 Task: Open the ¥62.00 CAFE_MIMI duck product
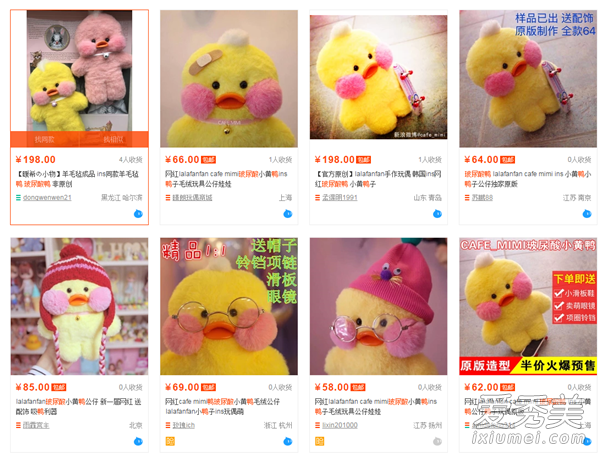[x=527, y=305]
